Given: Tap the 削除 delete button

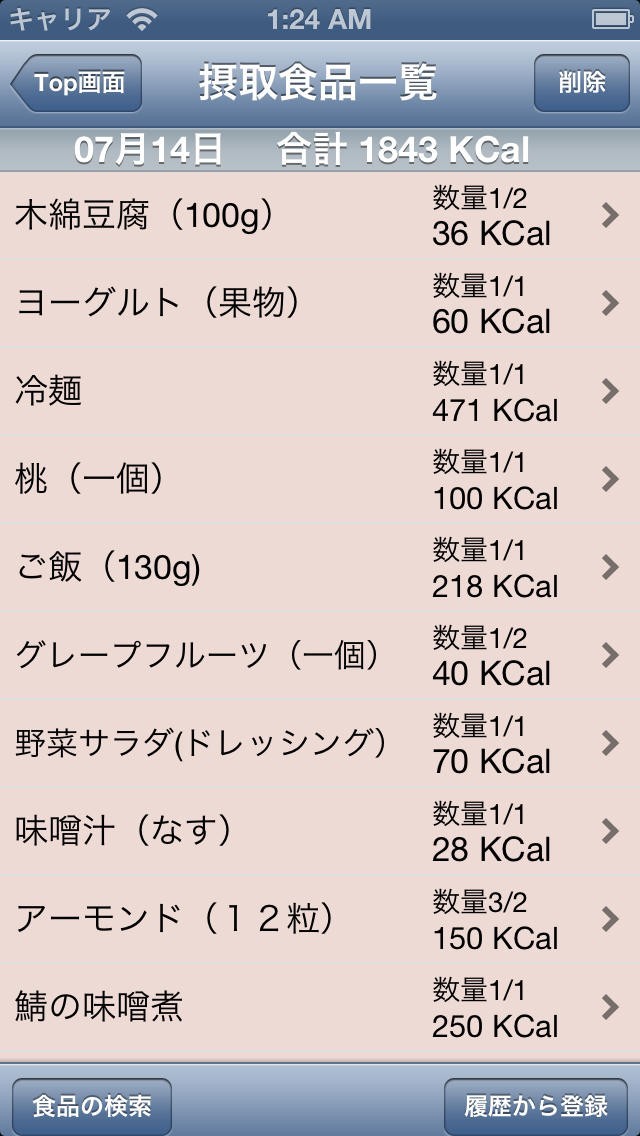Looking at the screenshot, I should [581, 83].
